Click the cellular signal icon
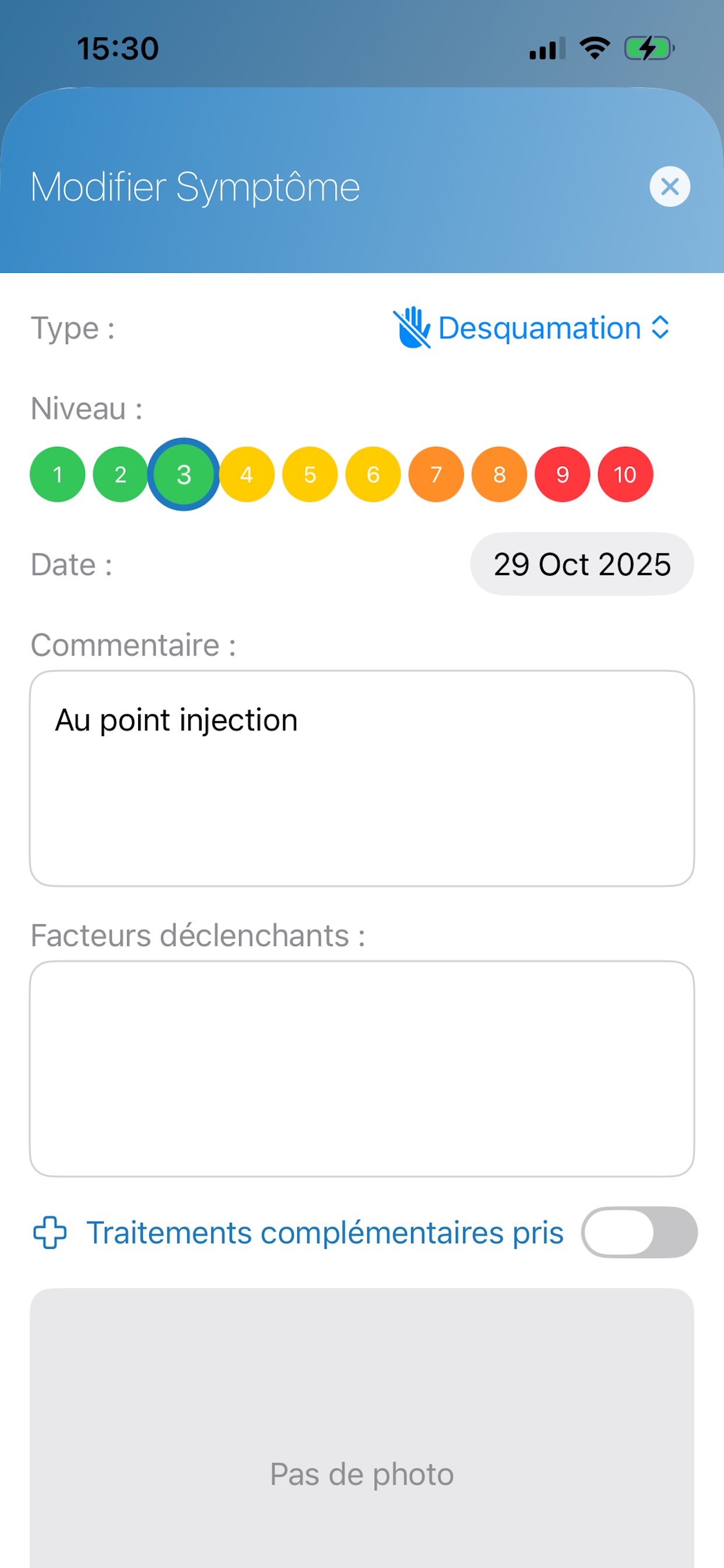724x1568 pixels. (x=546, y=48)
